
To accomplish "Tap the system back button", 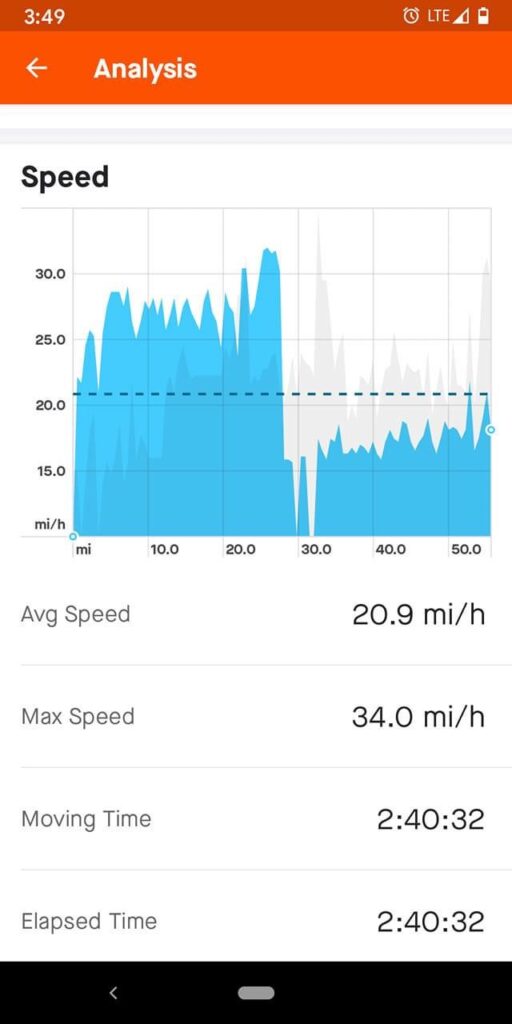I will pyautogui.click(x=113, y=993).
